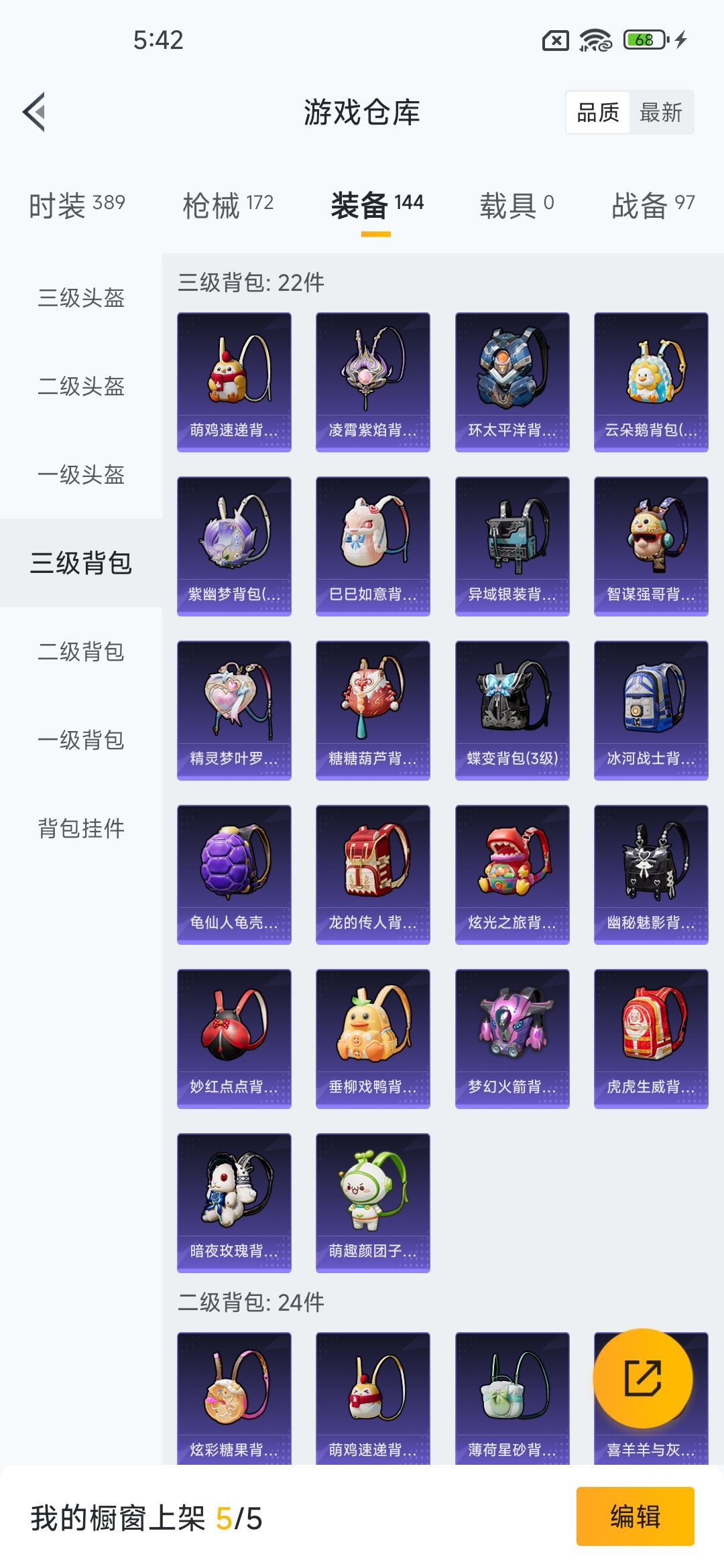
Task: View the 蝶变背包(3级) item
Action: 512,710
